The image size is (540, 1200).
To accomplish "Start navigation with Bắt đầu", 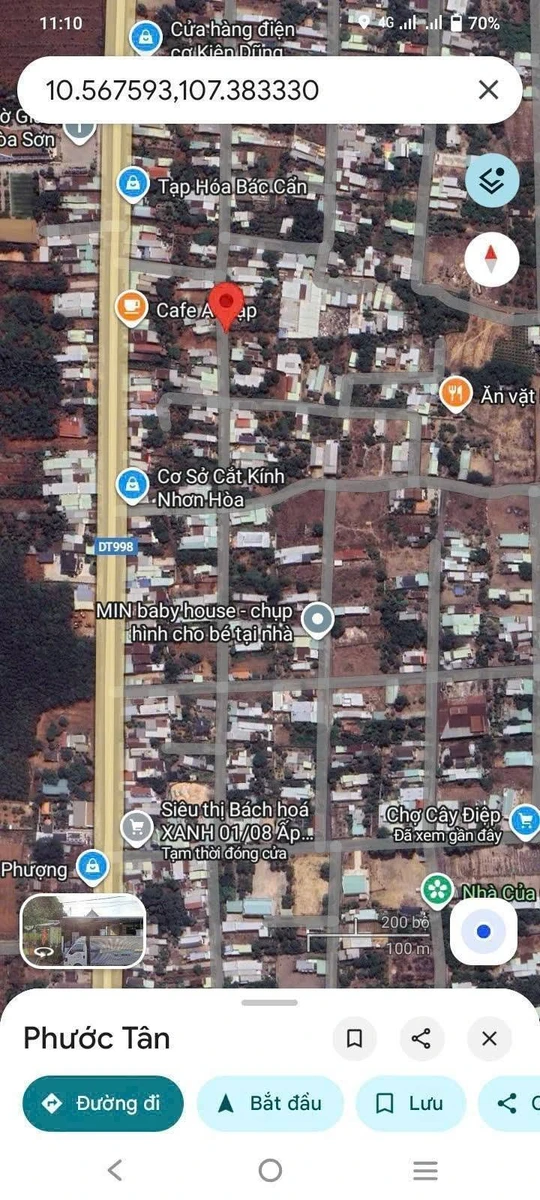I will (270, 1103).
